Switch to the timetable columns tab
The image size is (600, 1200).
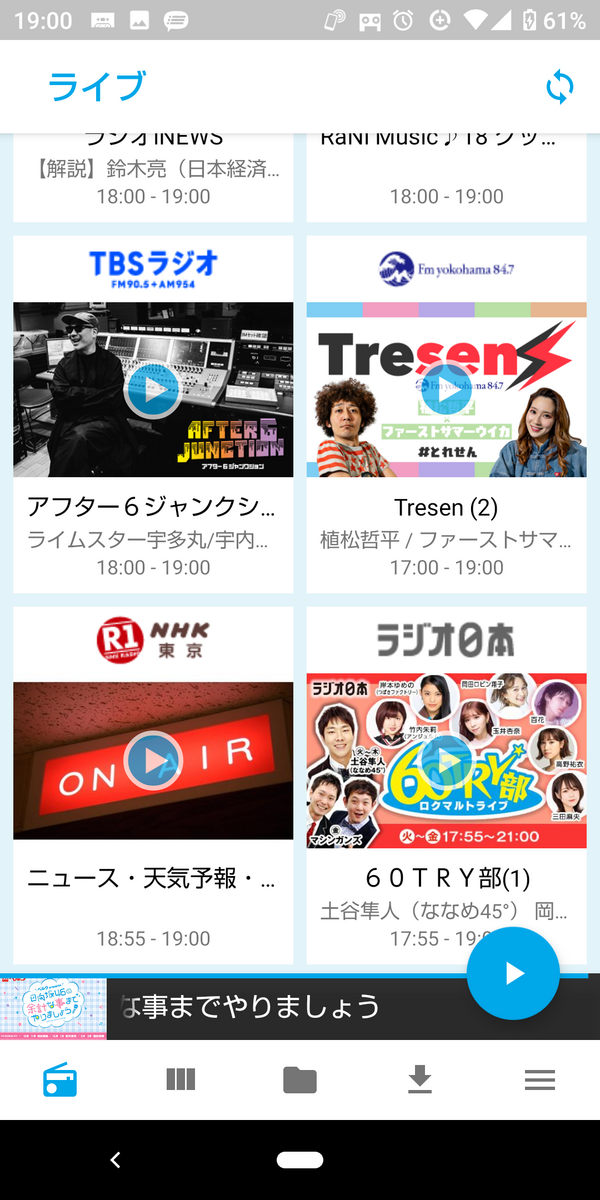[180, 1080]
